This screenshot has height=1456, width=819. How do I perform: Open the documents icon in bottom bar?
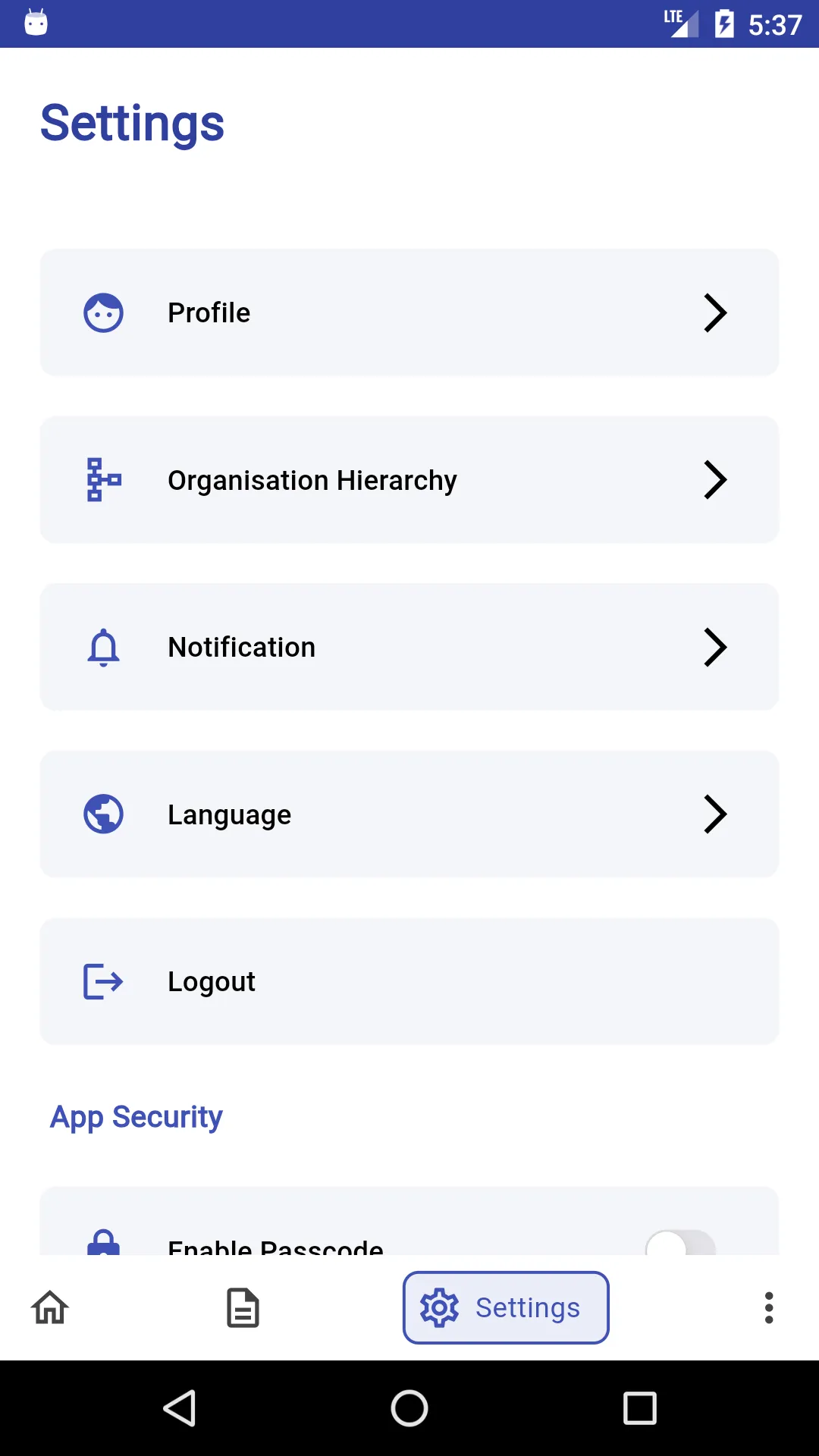click(x=242, y=1307)
